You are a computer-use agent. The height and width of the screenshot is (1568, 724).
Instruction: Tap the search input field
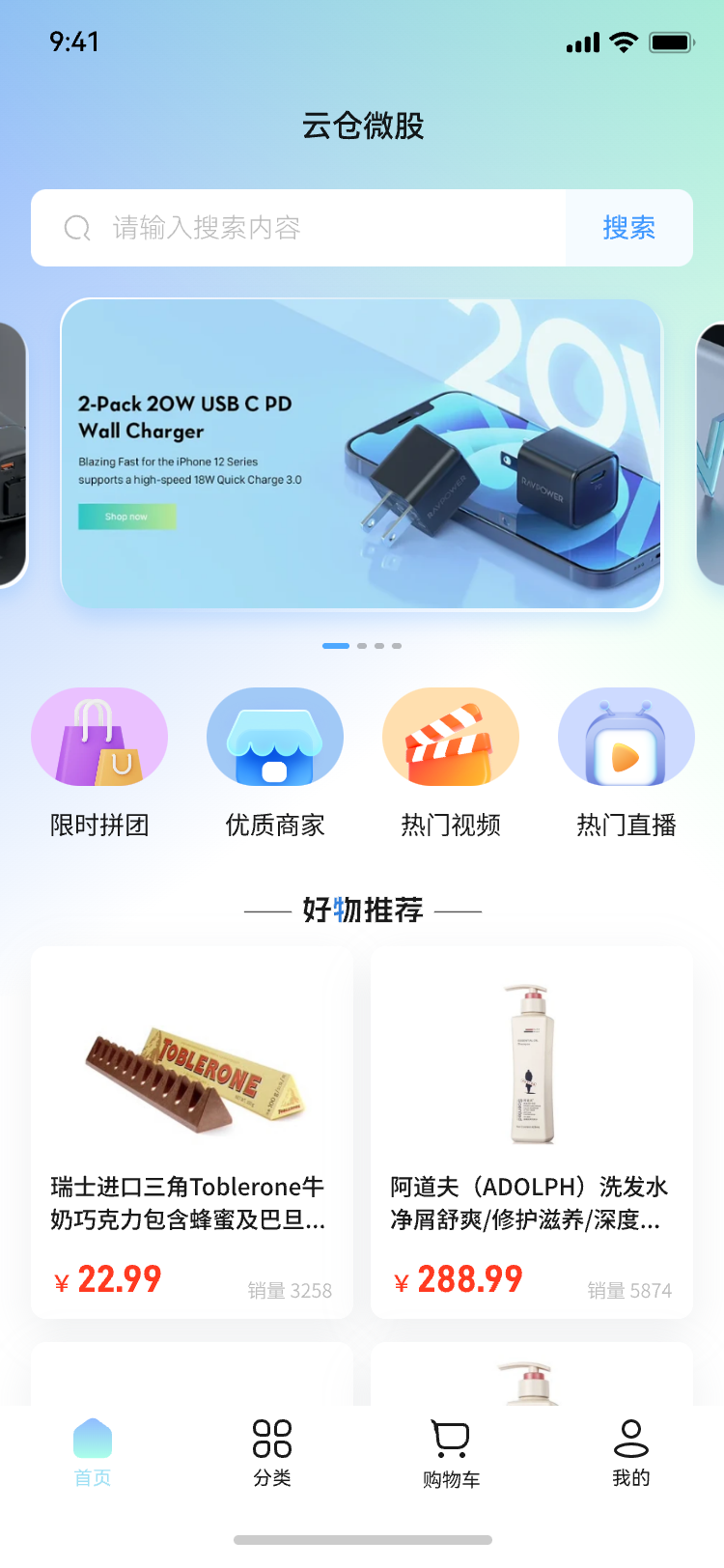click(x=299, y=228)
